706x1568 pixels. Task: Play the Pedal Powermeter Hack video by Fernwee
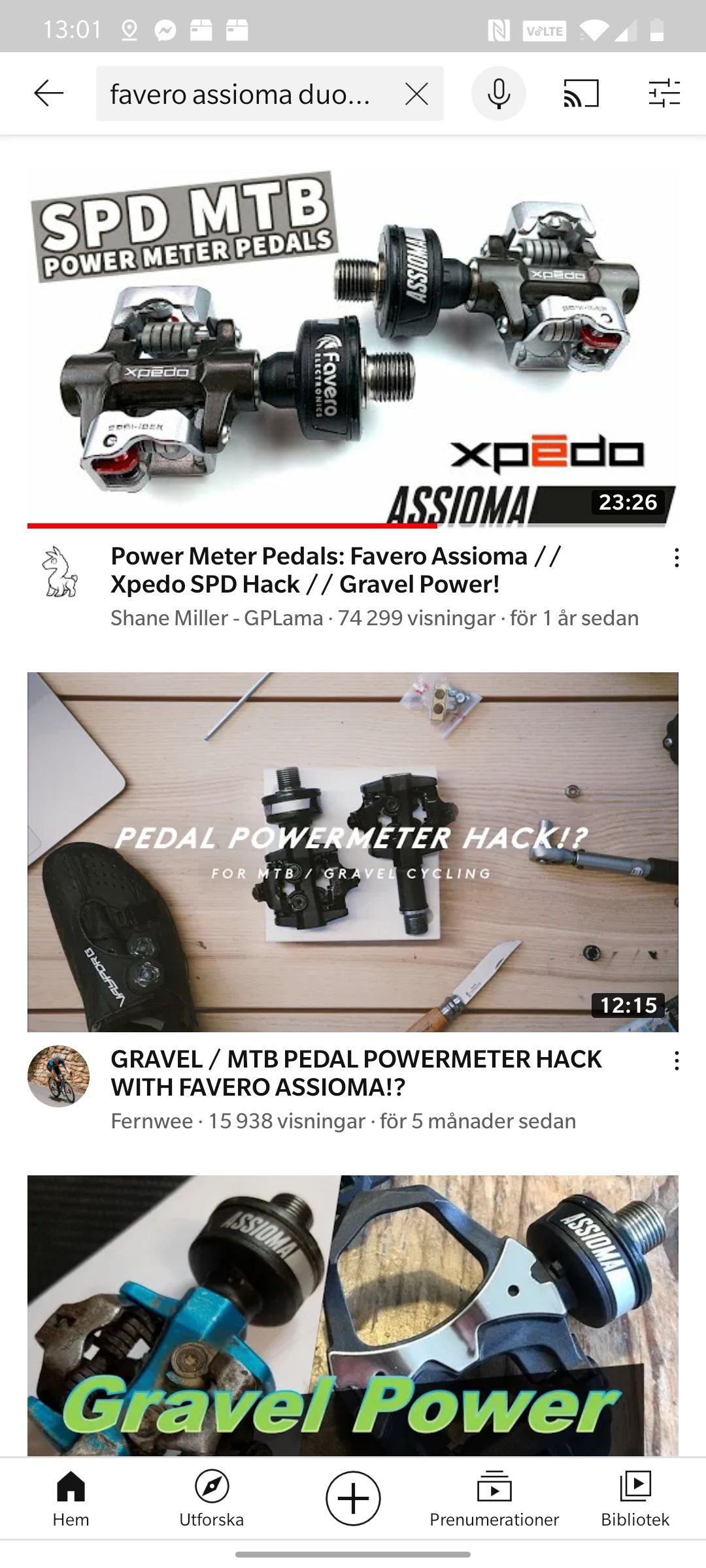[x=353, y=851]
